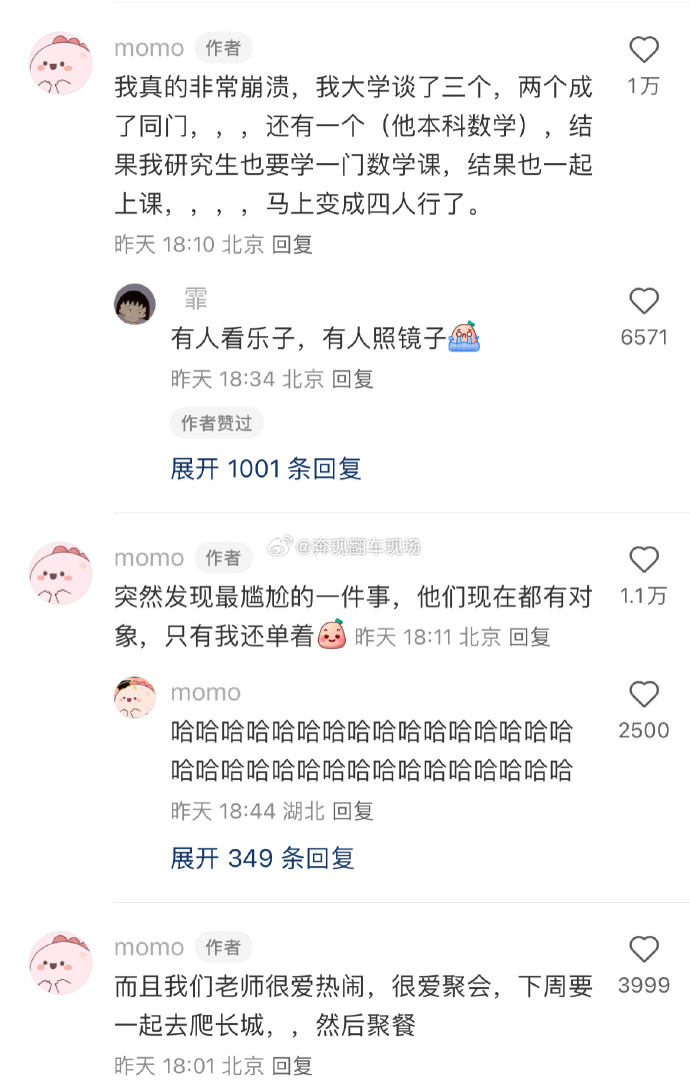Expand the 1001 replies
This screenshot has height=1090, width=690.
coord(266,468)
